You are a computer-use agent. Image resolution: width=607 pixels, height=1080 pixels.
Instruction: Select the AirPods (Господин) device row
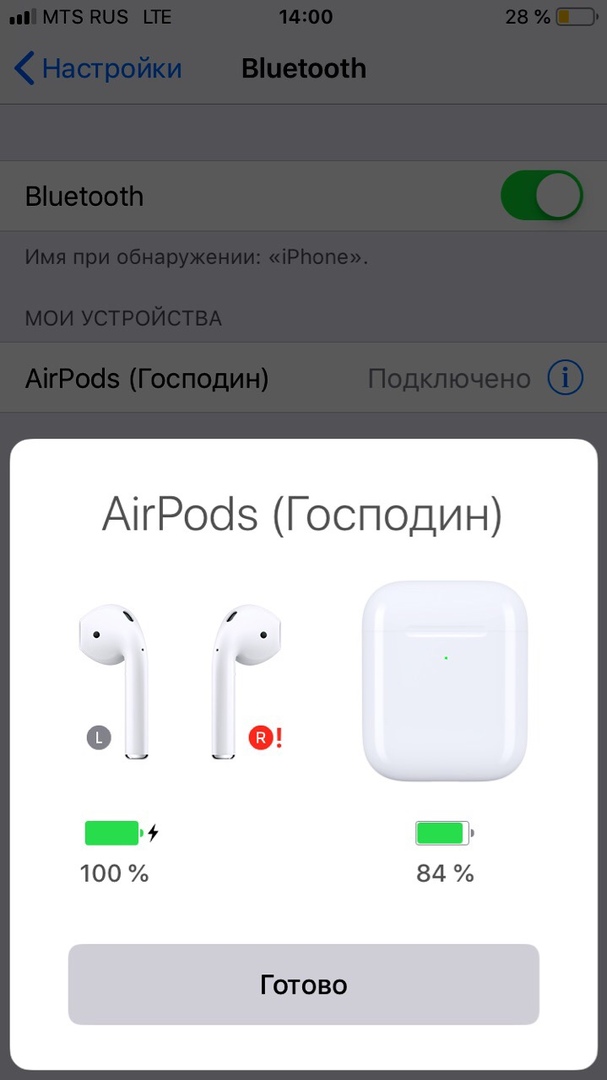303,378
